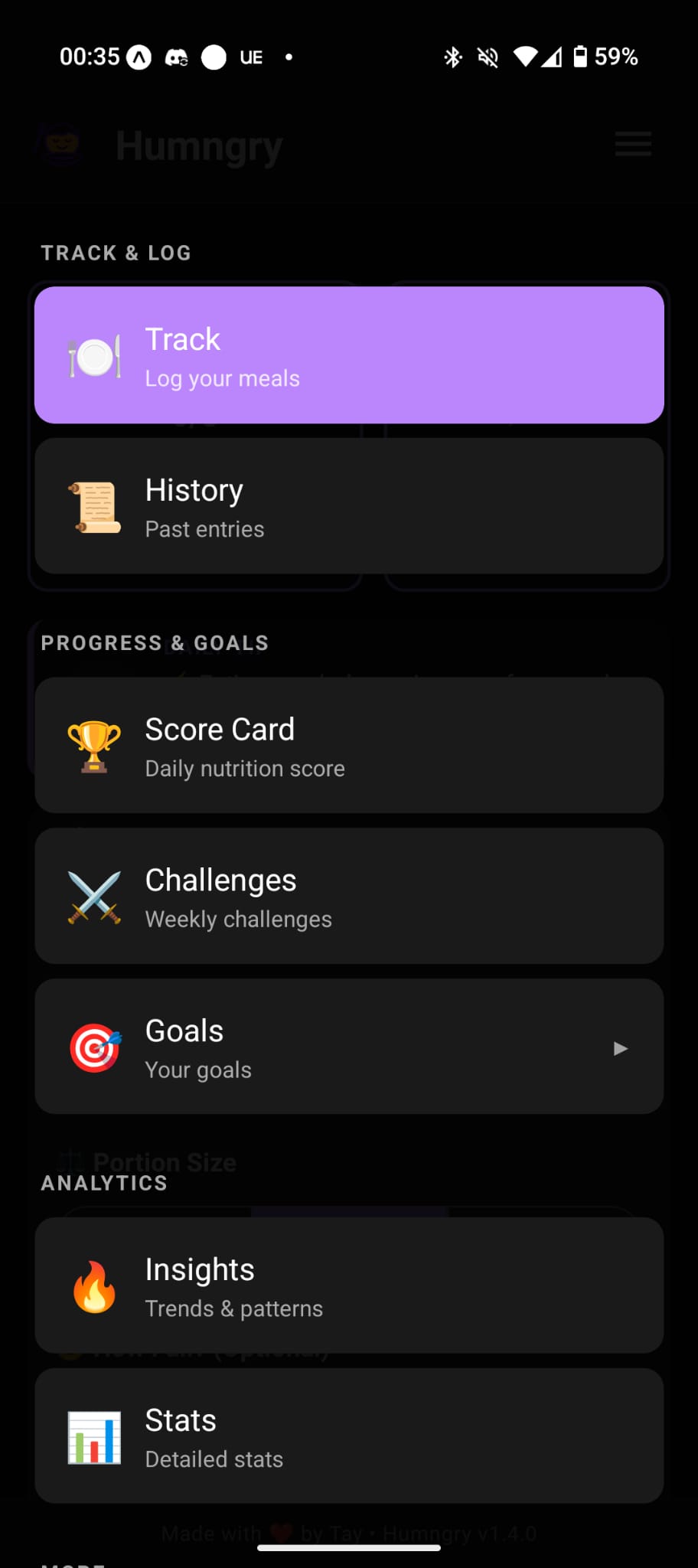
Task: Expand the Goals entry via its arrow
Action: (619, 1048)
